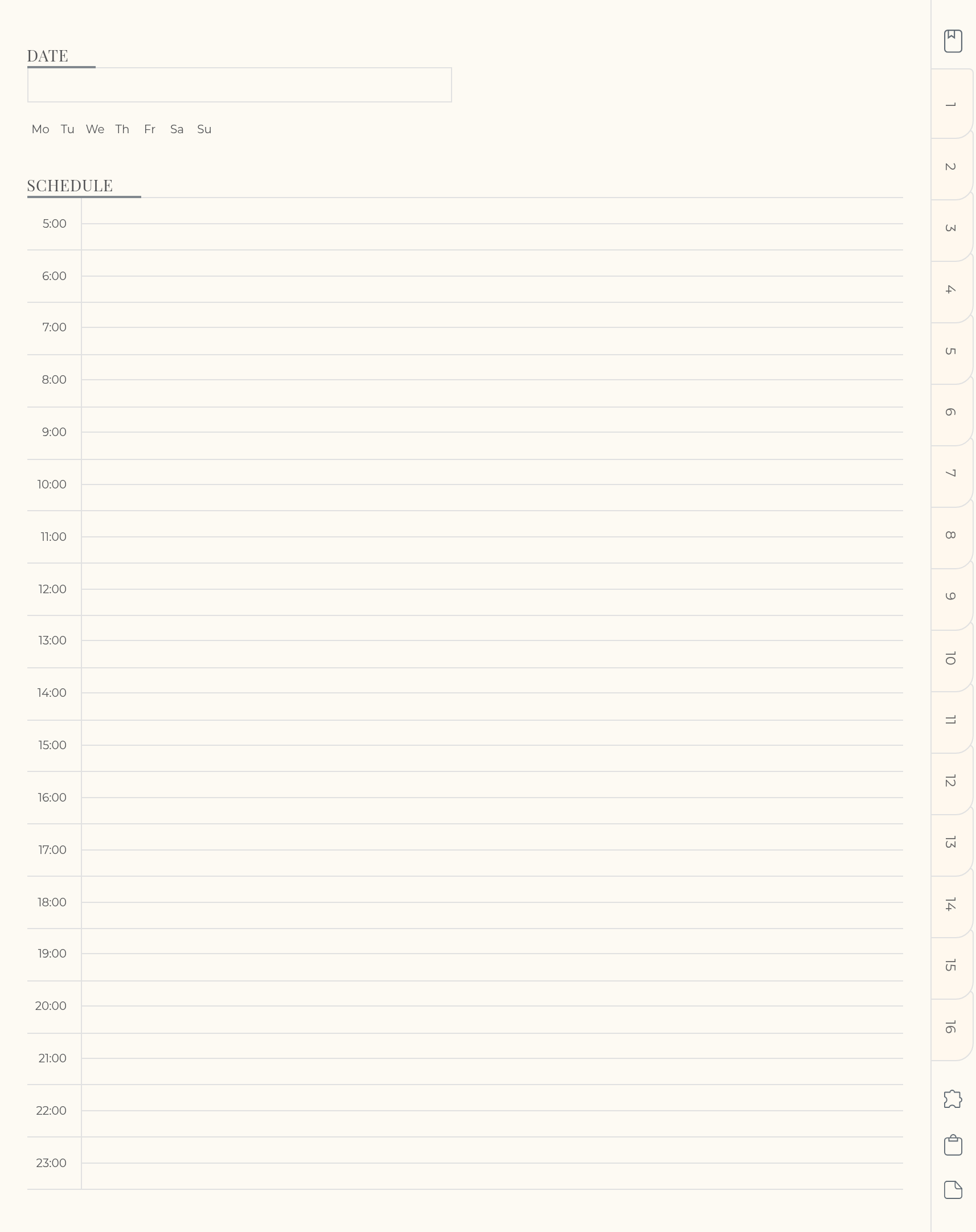Jump to tab 16
976x1232 pixels.
coord(951,1027)
